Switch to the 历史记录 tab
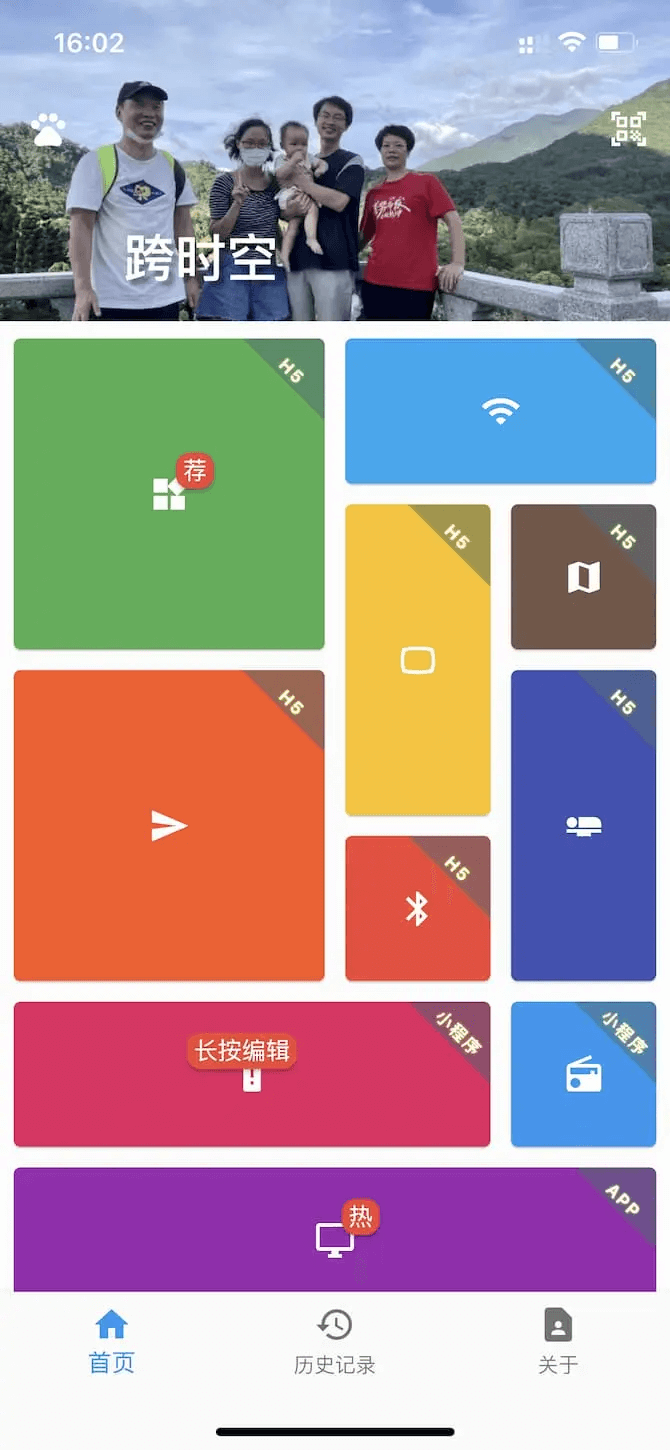670x1450 pixels. coord(334,1342)
